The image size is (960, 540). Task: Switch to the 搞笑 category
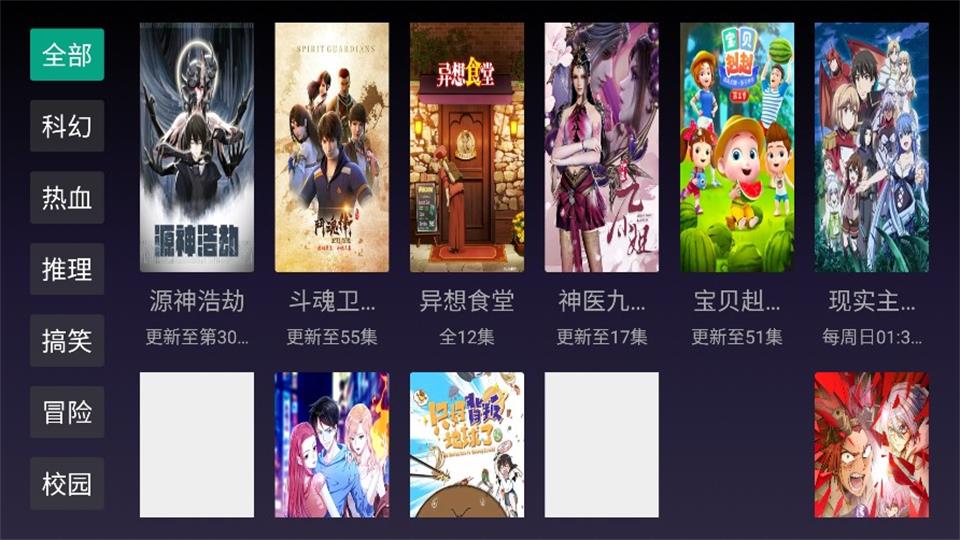click(67, 341)
